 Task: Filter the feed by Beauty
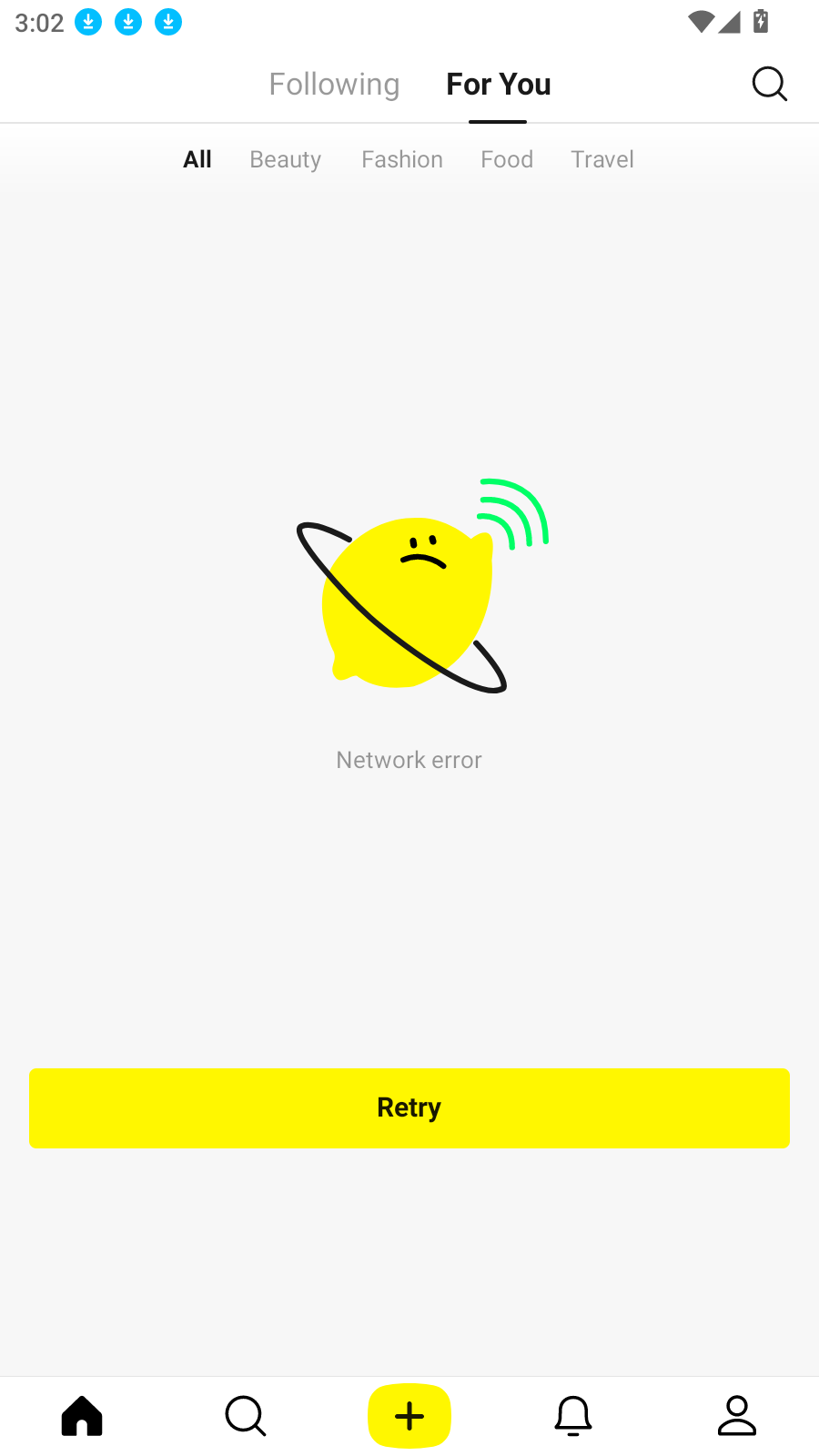click(285, 159)
